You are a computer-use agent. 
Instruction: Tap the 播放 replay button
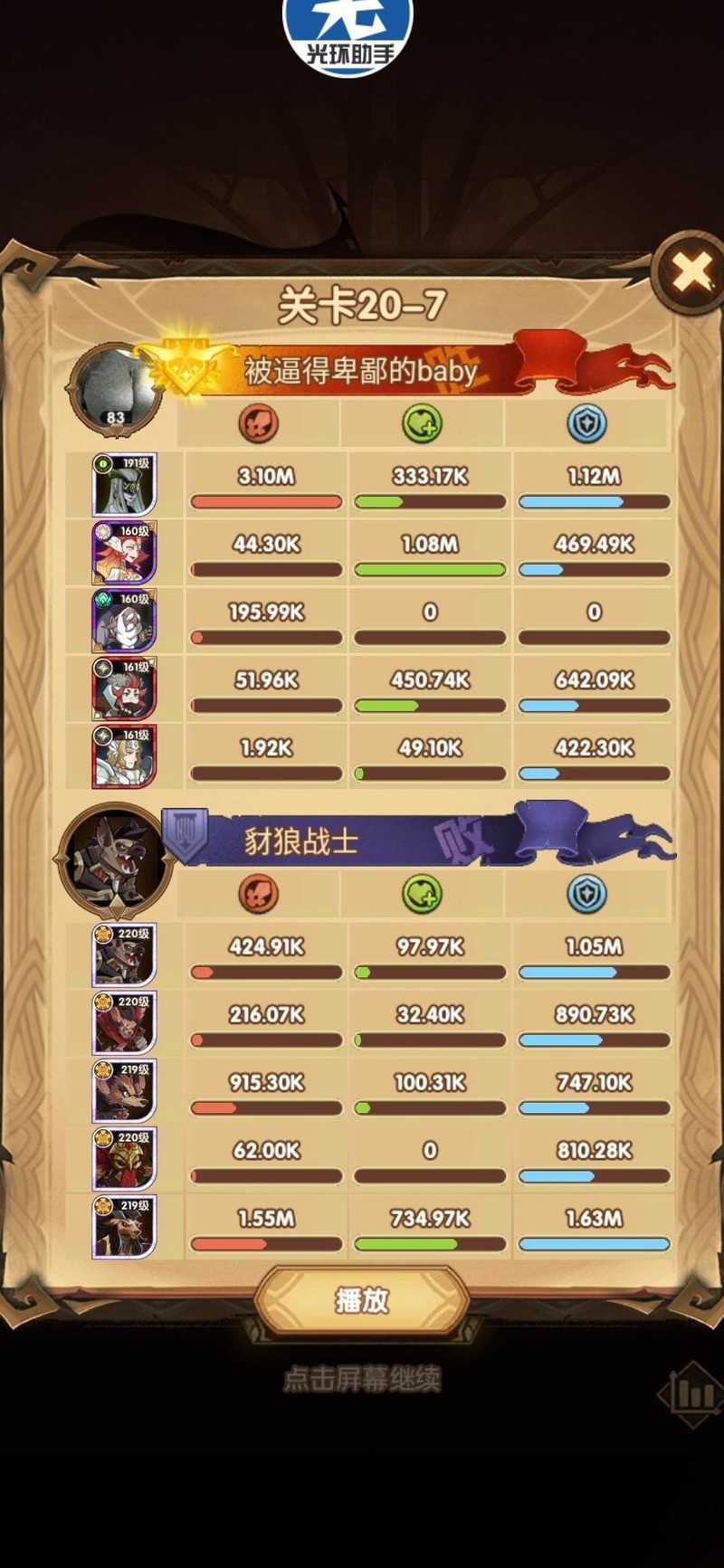(x=362, y=1301)
